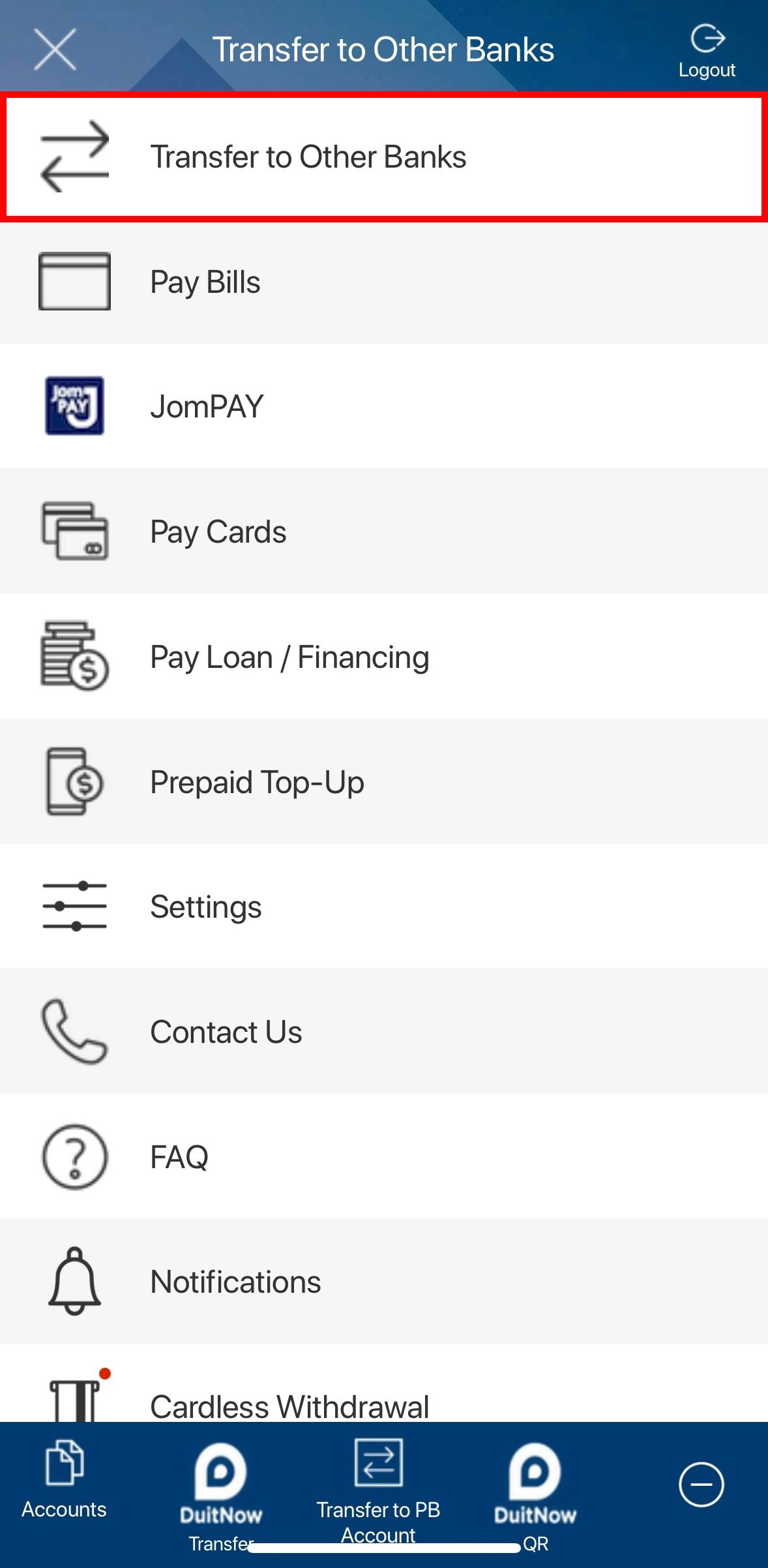Select the Transfer to PB Account icon

pos(378,1464)
